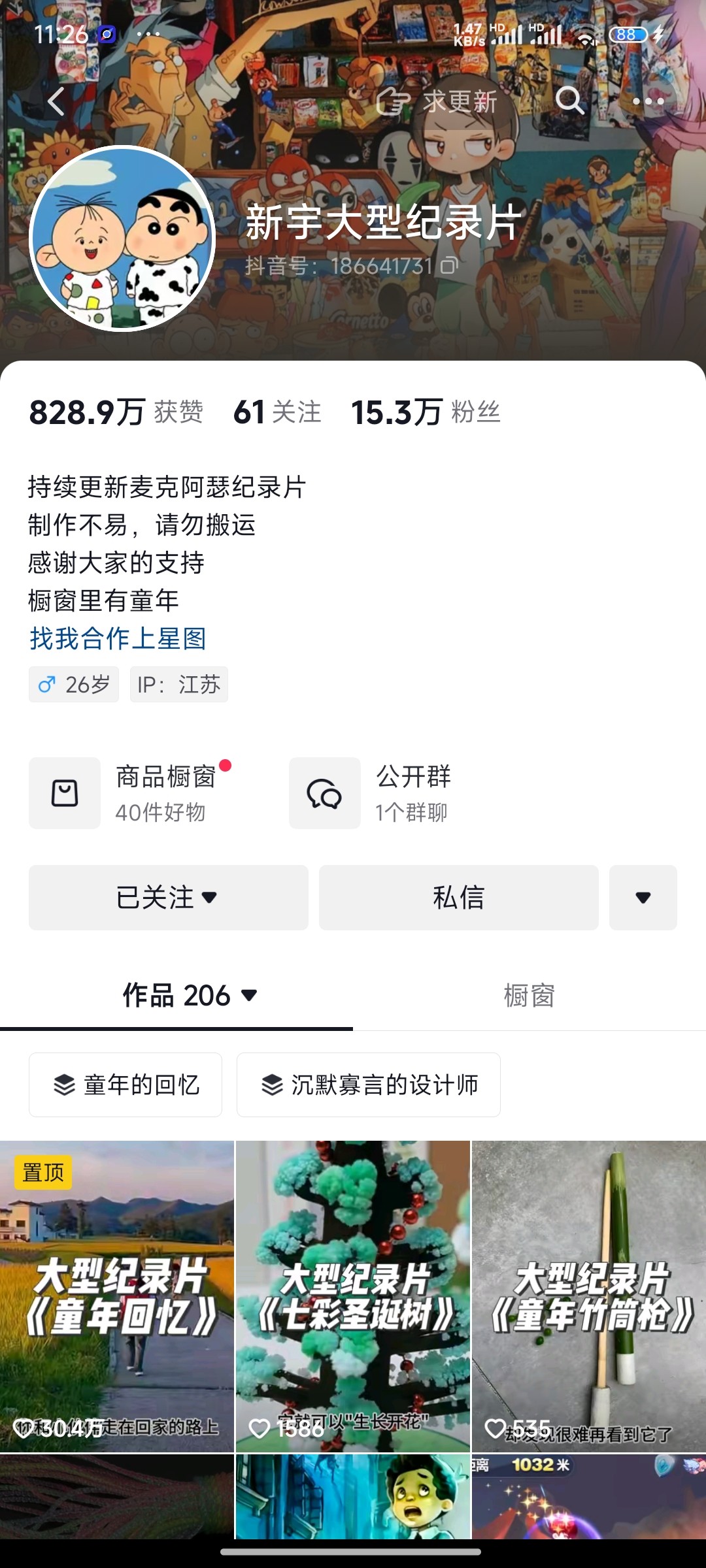Viewport: 706px width, 1568px height.
Task: Tap the 求更新 button
Action: tap(437, 101)
